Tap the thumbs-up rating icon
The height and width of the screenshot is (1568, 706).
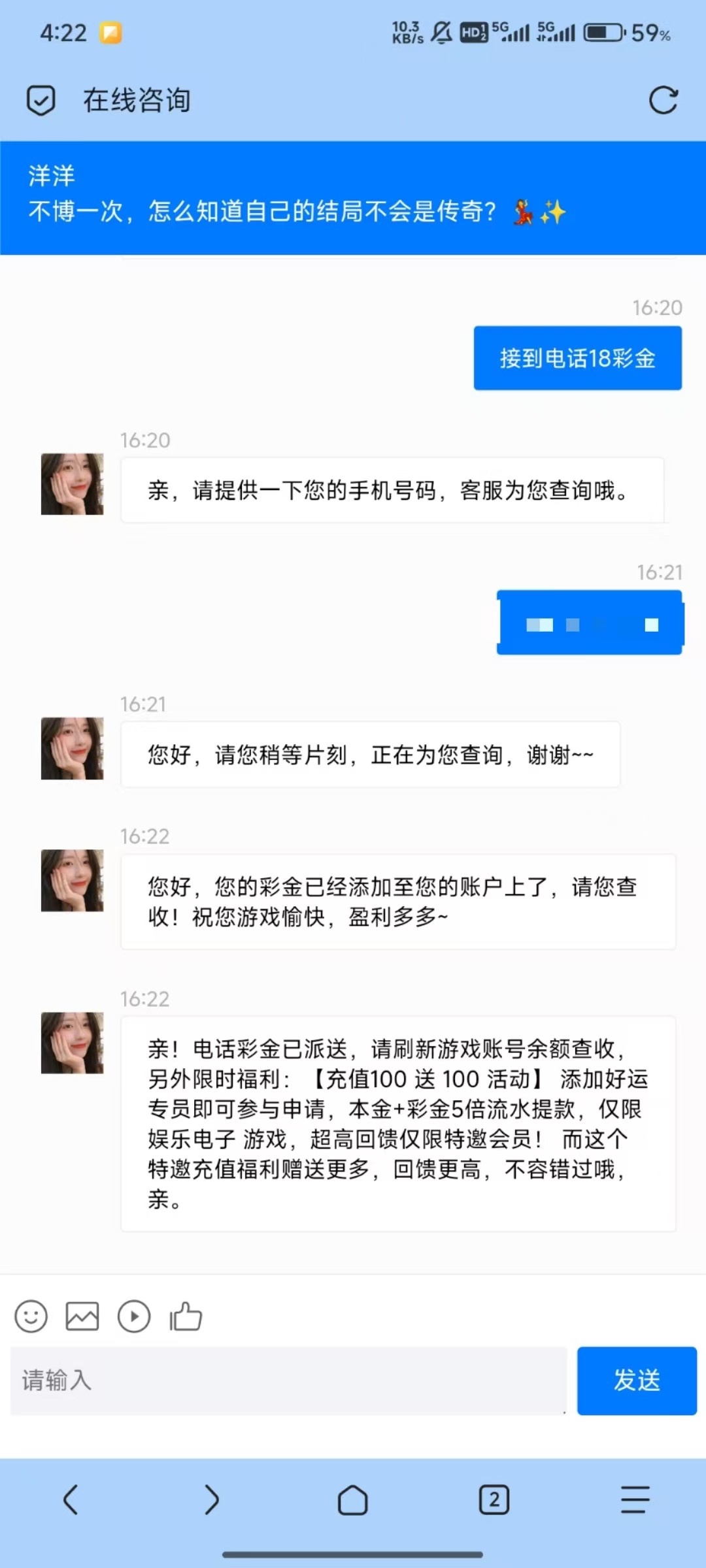pos(186,1315)
